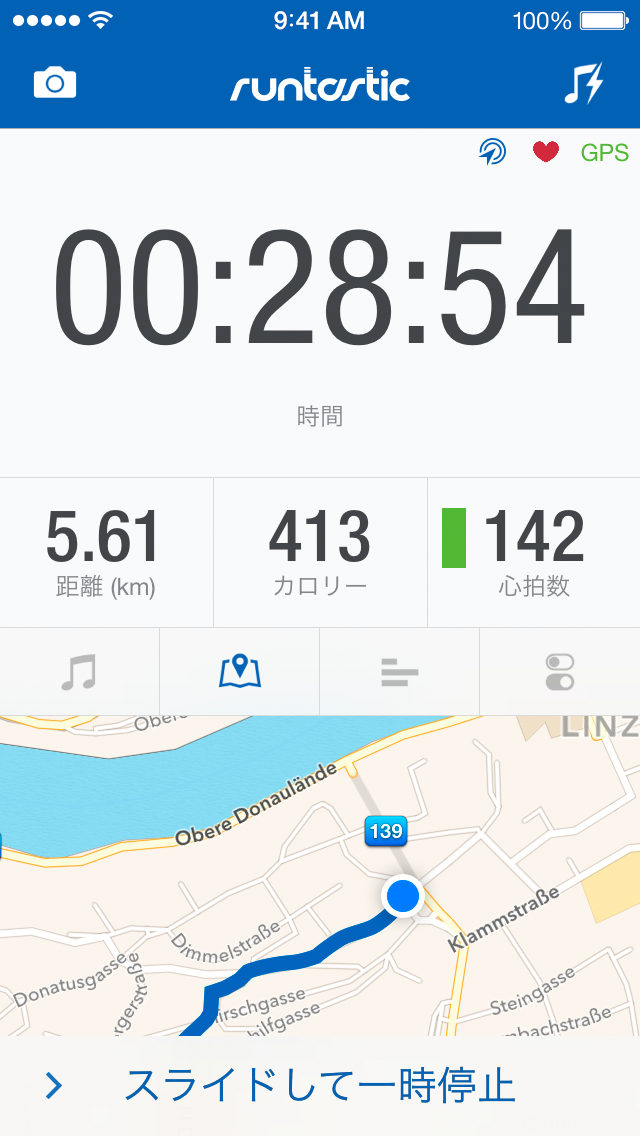Tap the カロリー stat tile
640x1136 pixels.
(x=320, y=553)
